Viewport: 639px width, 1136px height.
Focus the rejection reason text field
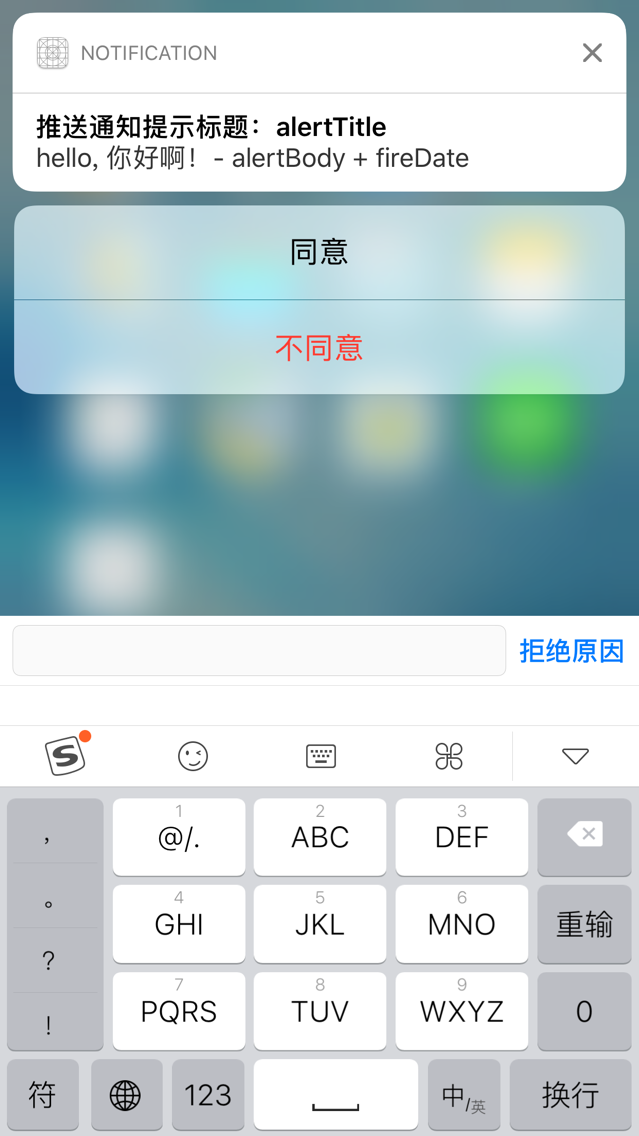pyautogui.click(x=259, y=651)
